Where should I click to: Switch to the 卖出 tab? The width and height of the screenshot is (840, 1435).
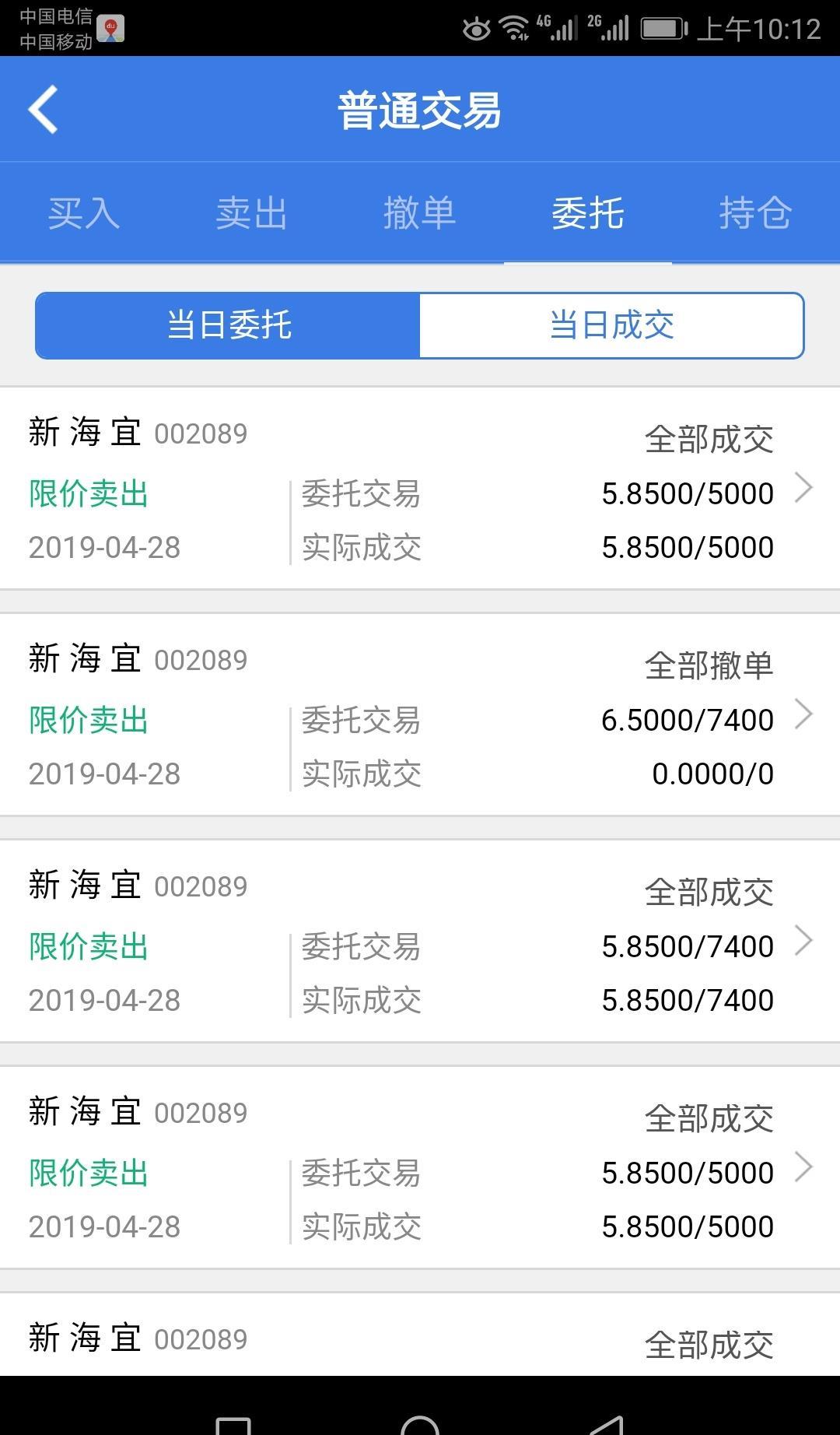click(x=252, y=213)
